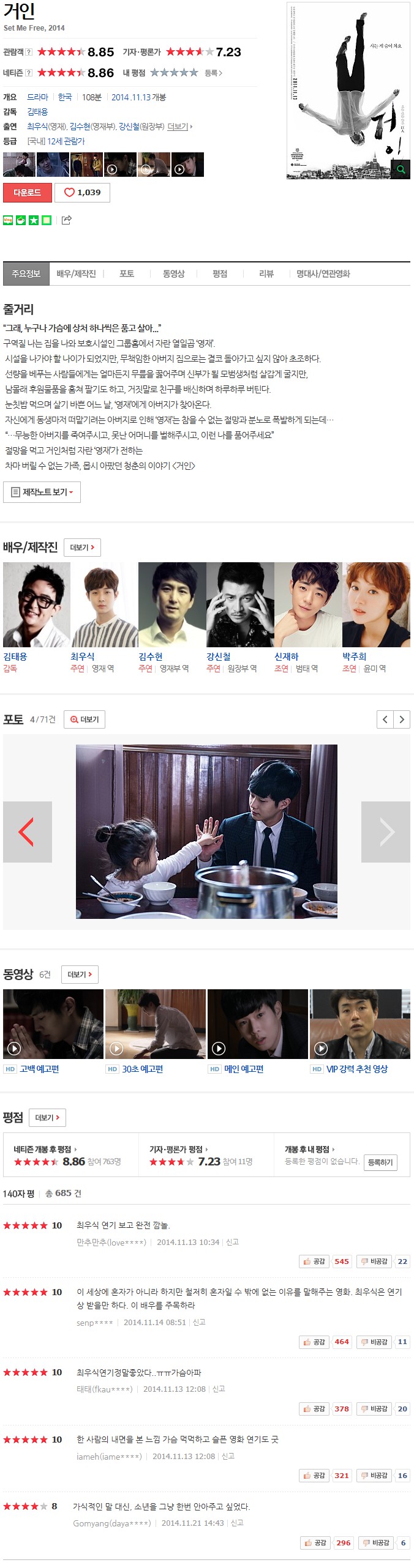Open the share icon below download button
The width and height of the screenshot is (414, 1568).
[x=67, y=220]
